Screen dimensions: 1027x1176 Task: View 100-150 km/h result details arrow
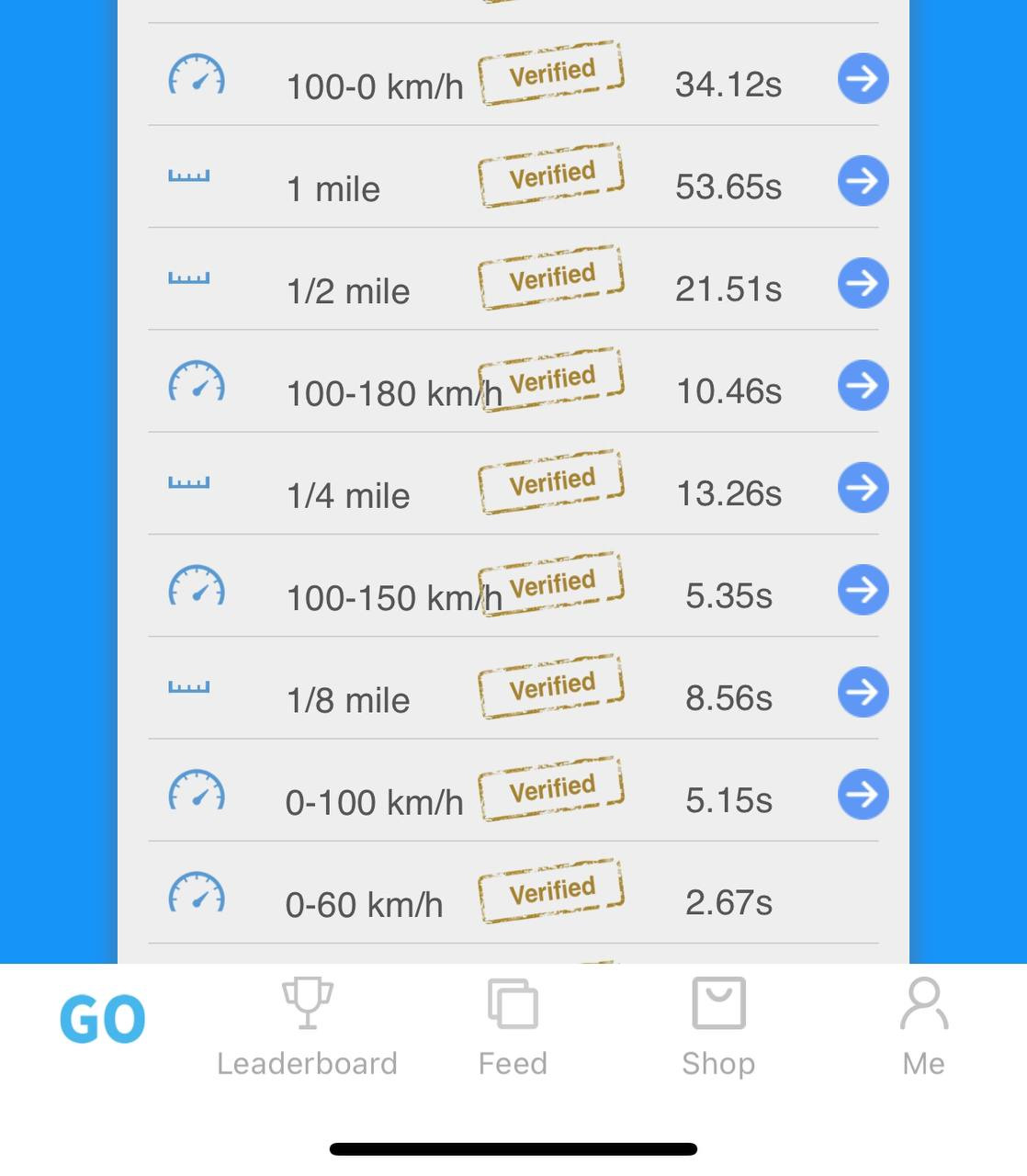(863, 590)
